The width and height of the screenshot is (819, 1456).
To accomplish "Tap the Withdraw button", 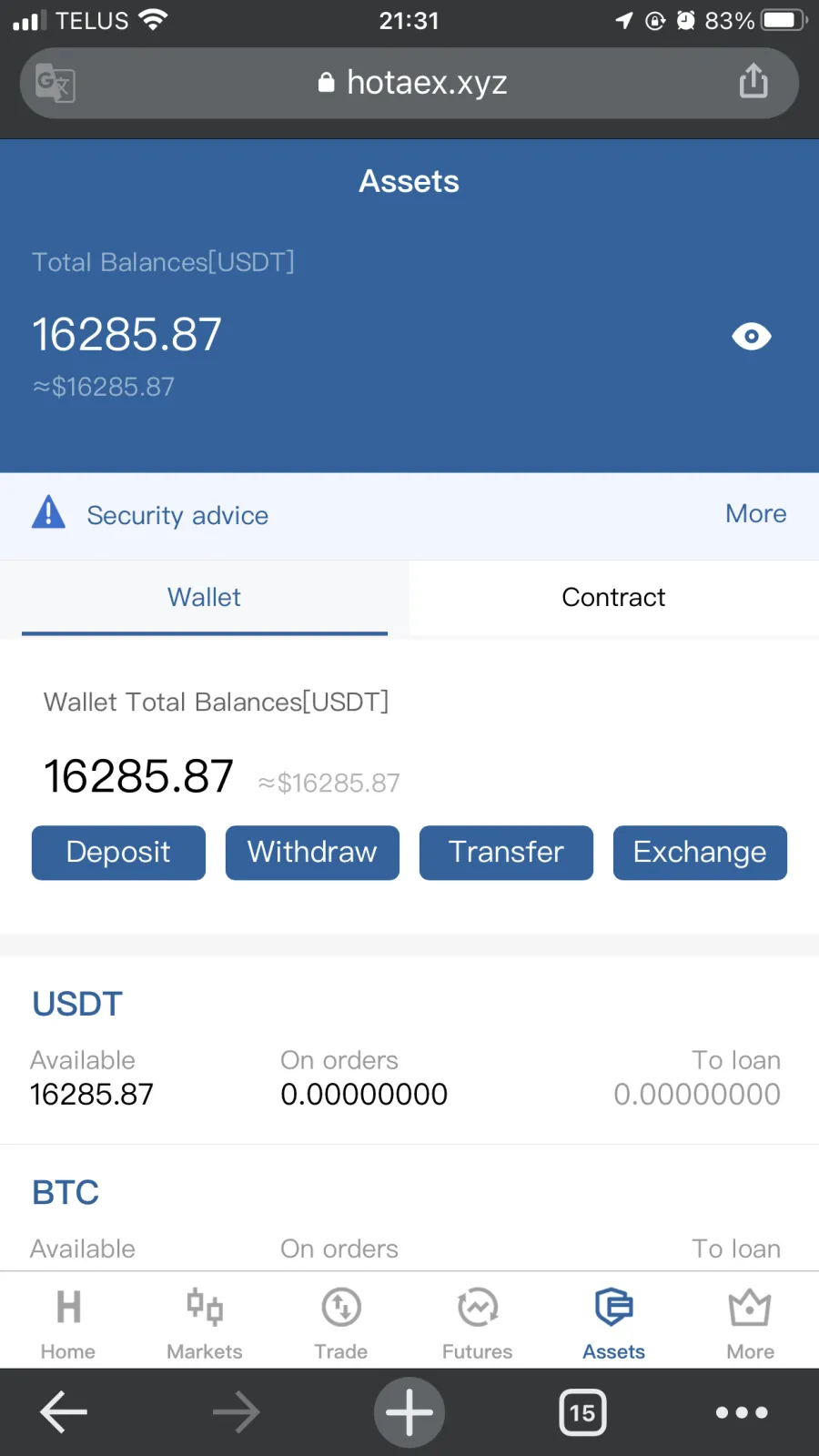I will 312,853.
